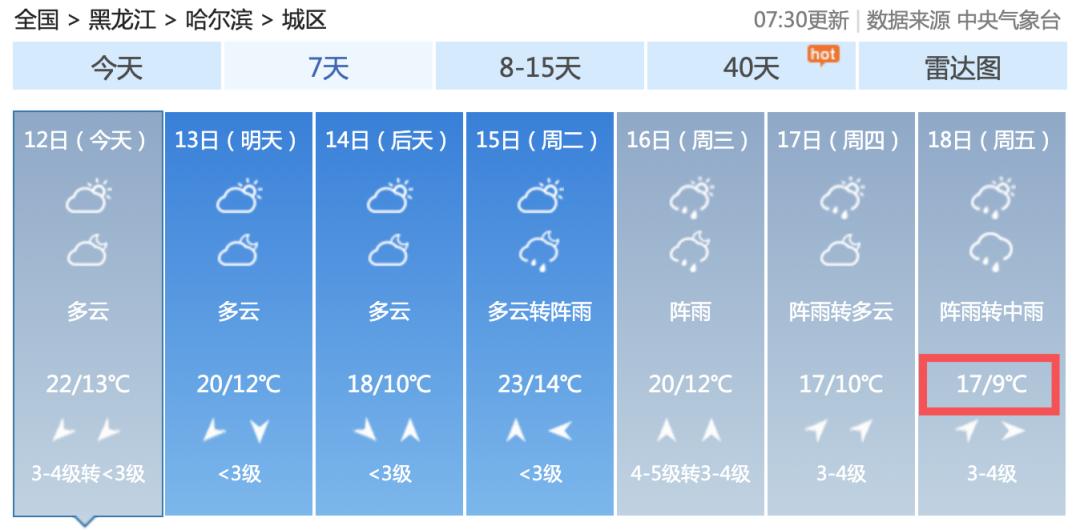Open 哈尔滨 breadcrumb link
This screenshot has width=1080, height=530.
219,19
